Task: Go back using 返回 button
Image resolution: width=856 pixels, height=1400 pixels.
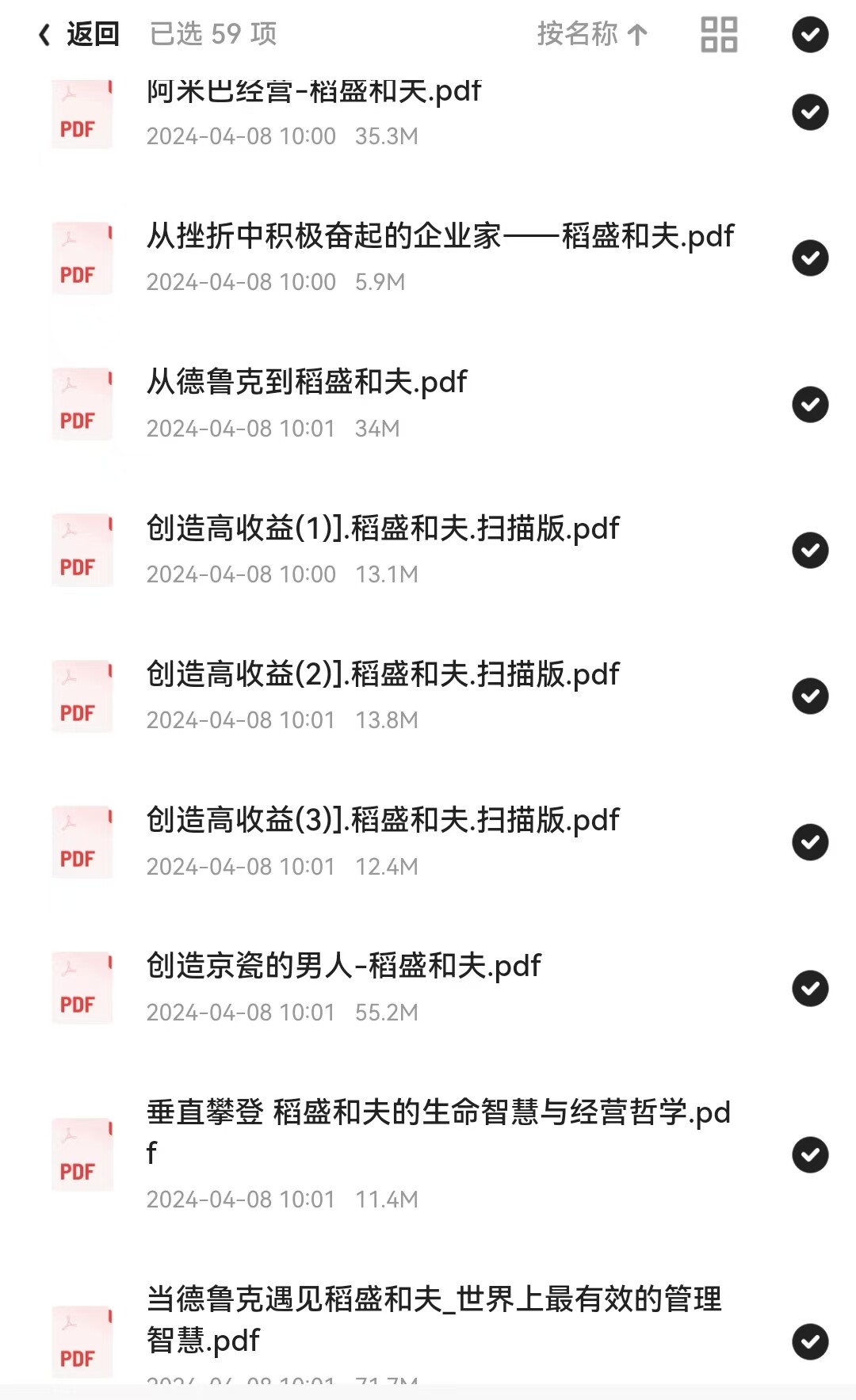Action: [x=78, y=34]
